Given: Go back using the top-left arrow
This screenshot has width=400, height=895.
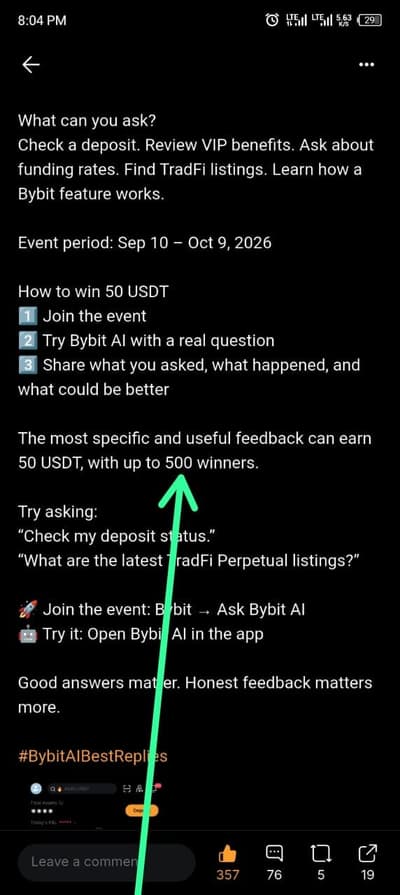Looking at the screenshot, I should point(30,64).
